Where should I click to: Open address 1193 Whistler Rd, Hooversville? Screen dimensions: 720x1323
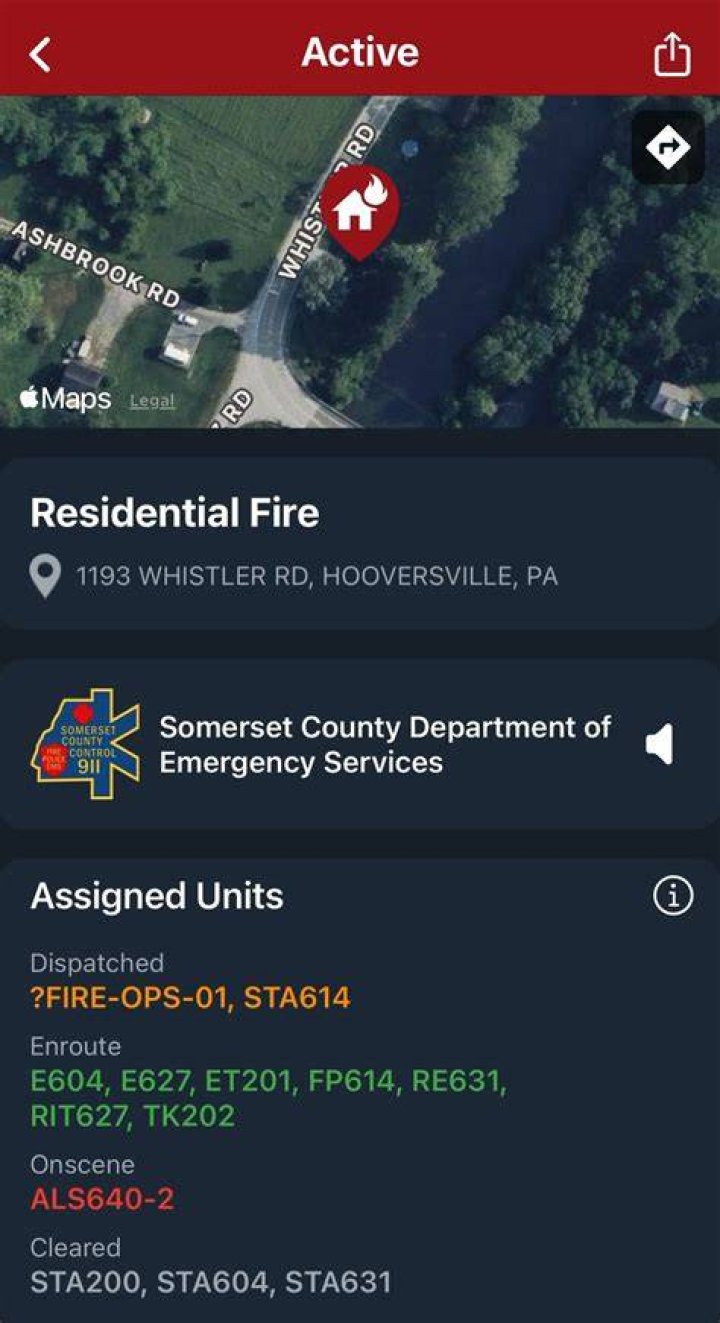tap(317, 576)
